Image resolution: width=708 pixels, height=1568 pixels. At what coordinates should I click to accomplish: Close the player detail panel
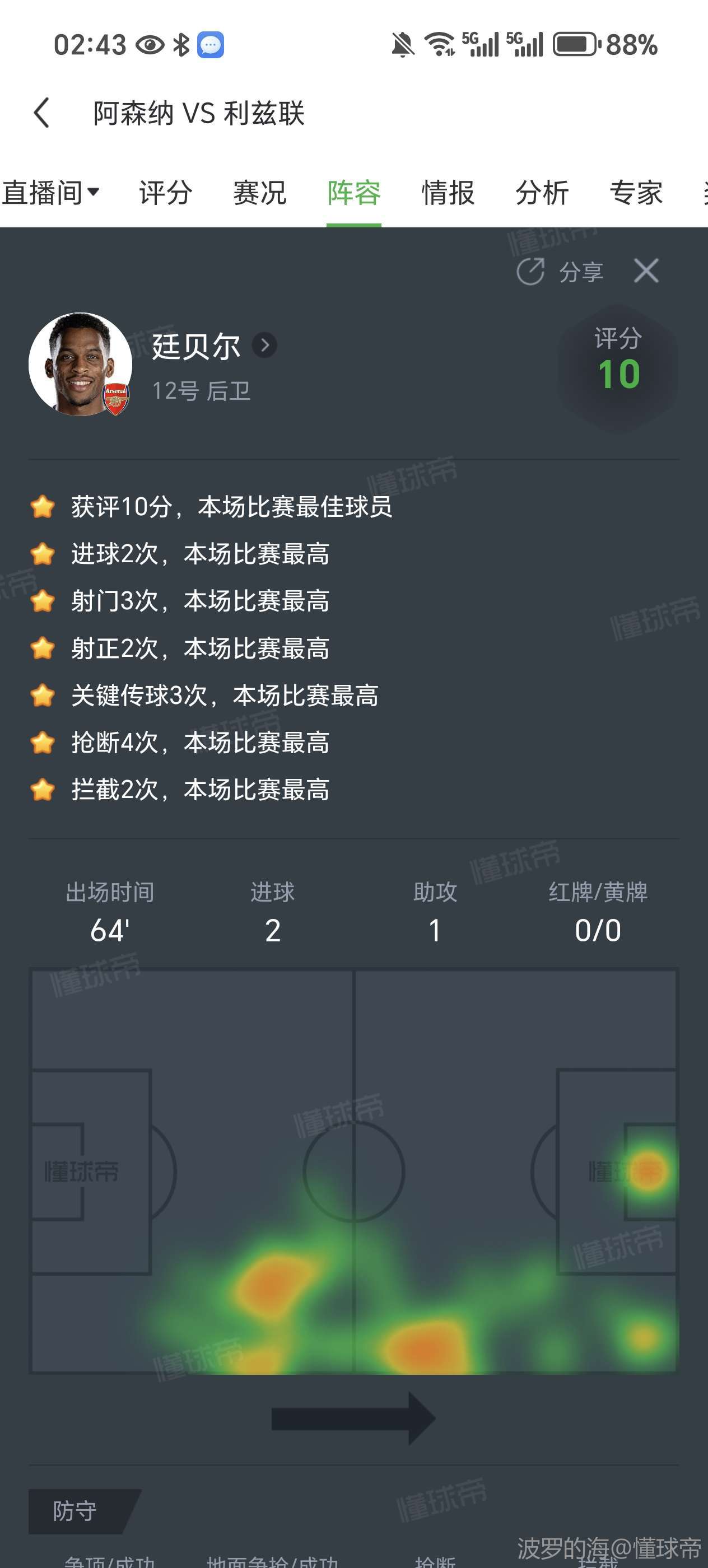tap(646, 271)
